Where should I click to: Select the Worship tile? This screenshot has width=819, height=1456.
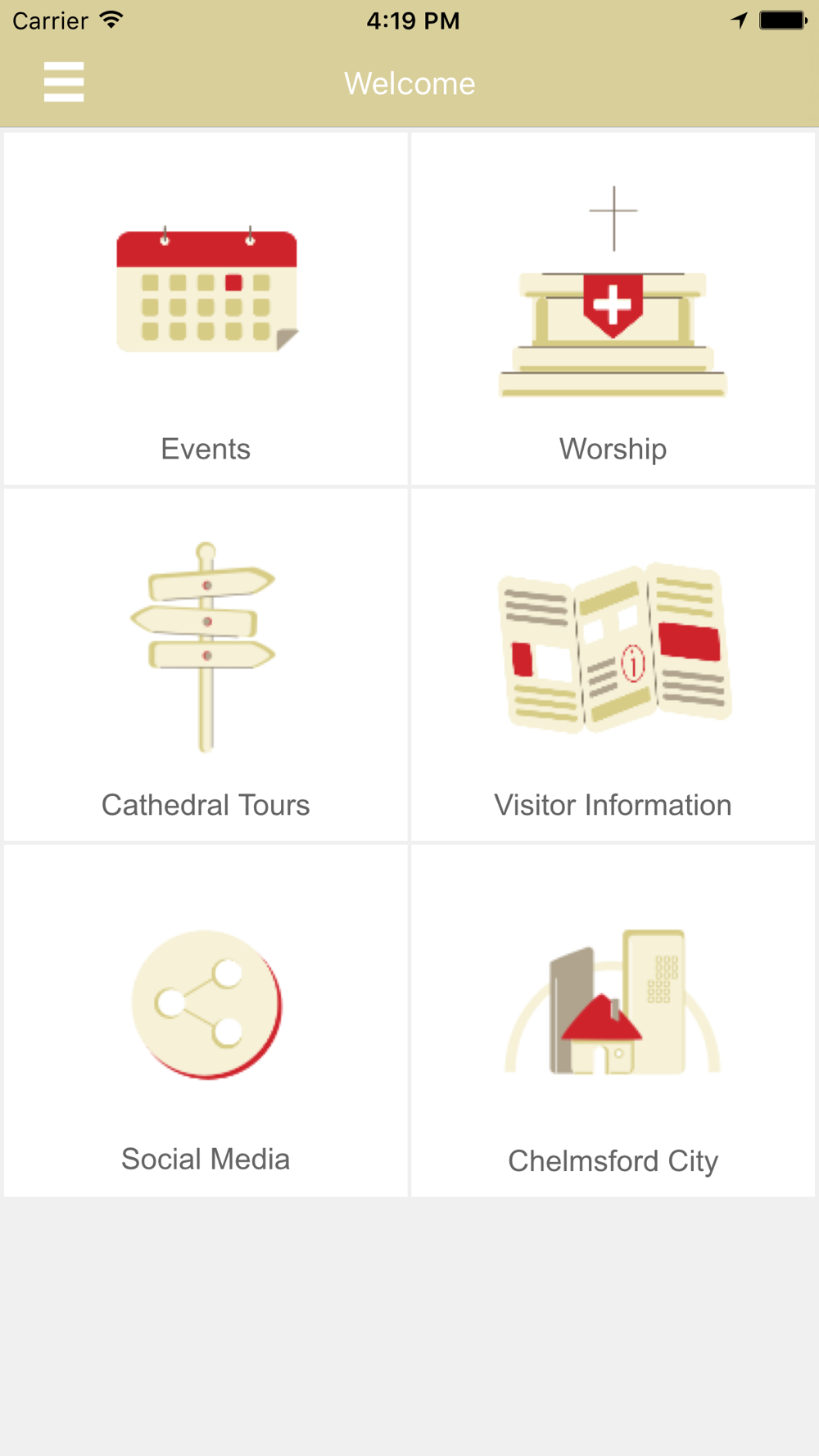[x=613, y=309]
